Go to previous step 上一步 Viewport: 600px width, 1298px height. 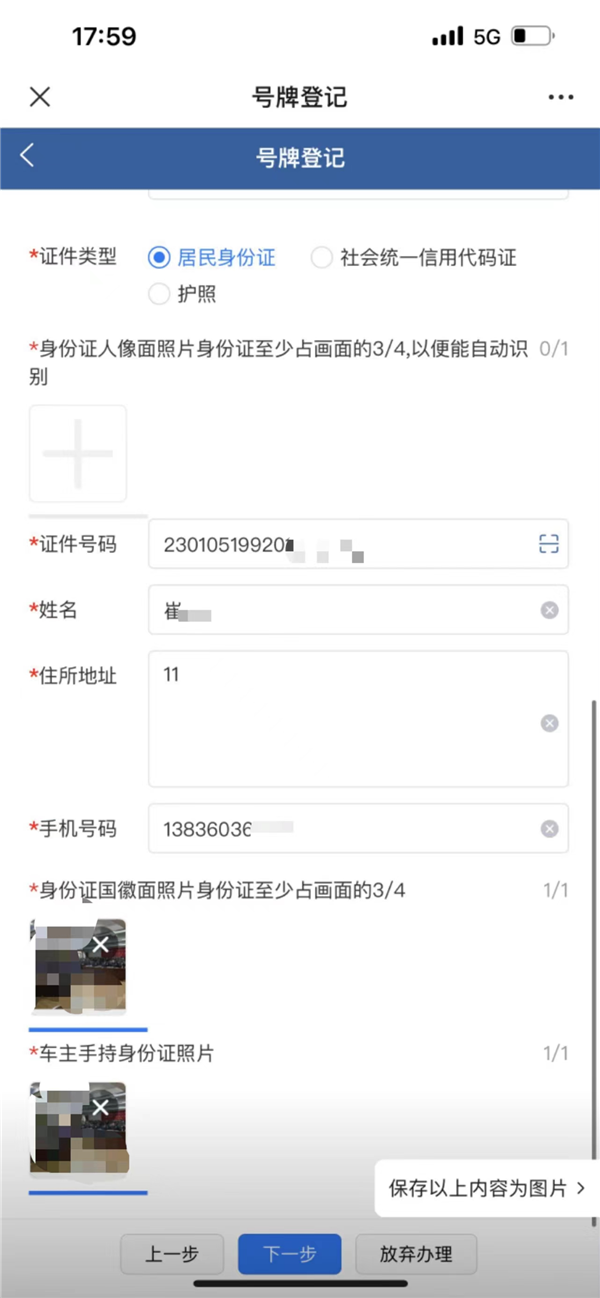coord(172,1254)
